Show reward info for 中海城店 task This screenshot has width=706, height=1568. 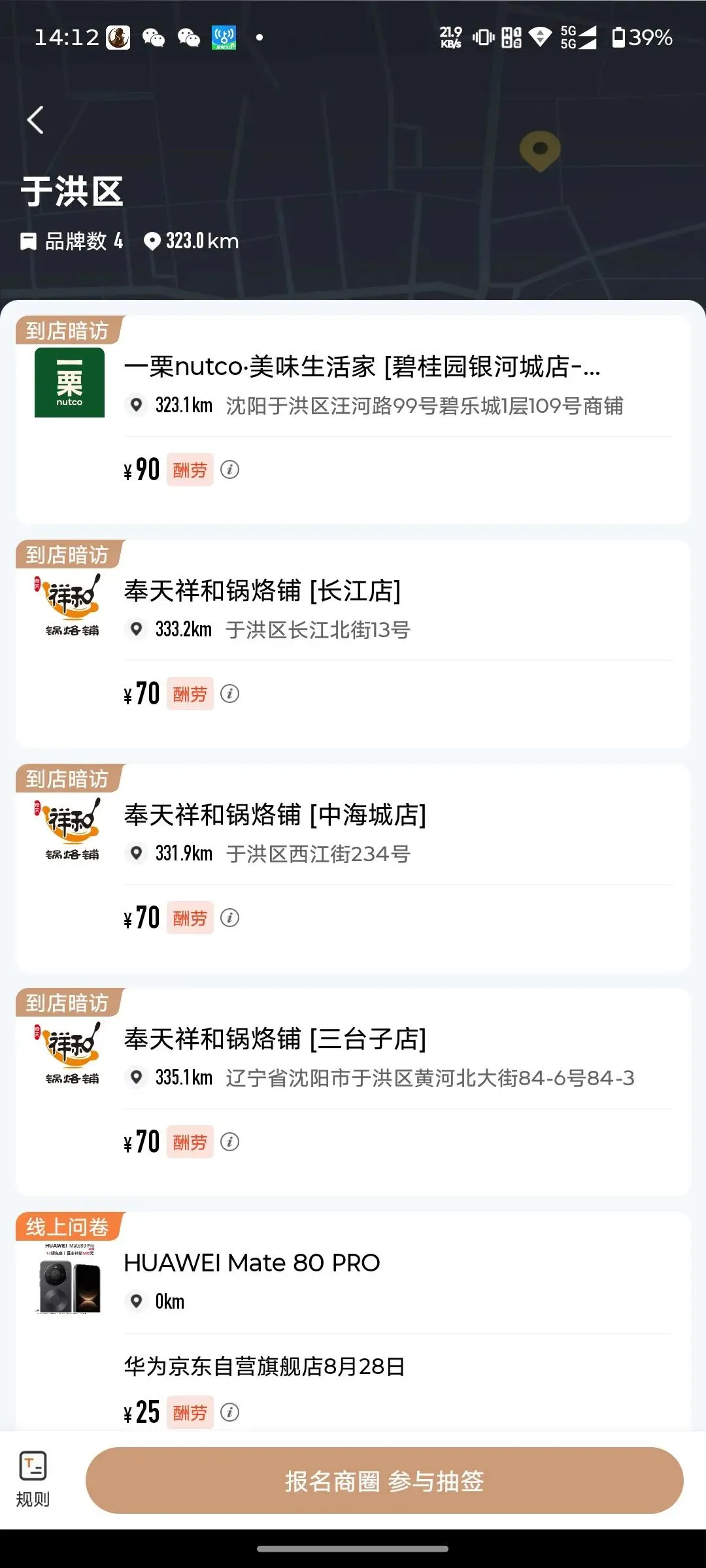229,917
